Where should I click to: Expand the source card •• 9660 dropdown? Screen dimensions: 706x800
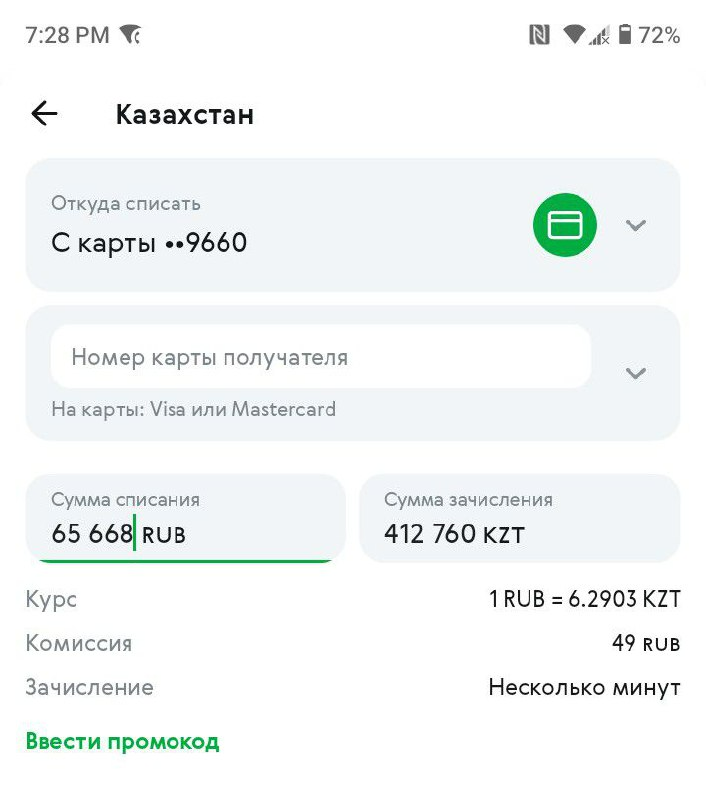point(635,225)
